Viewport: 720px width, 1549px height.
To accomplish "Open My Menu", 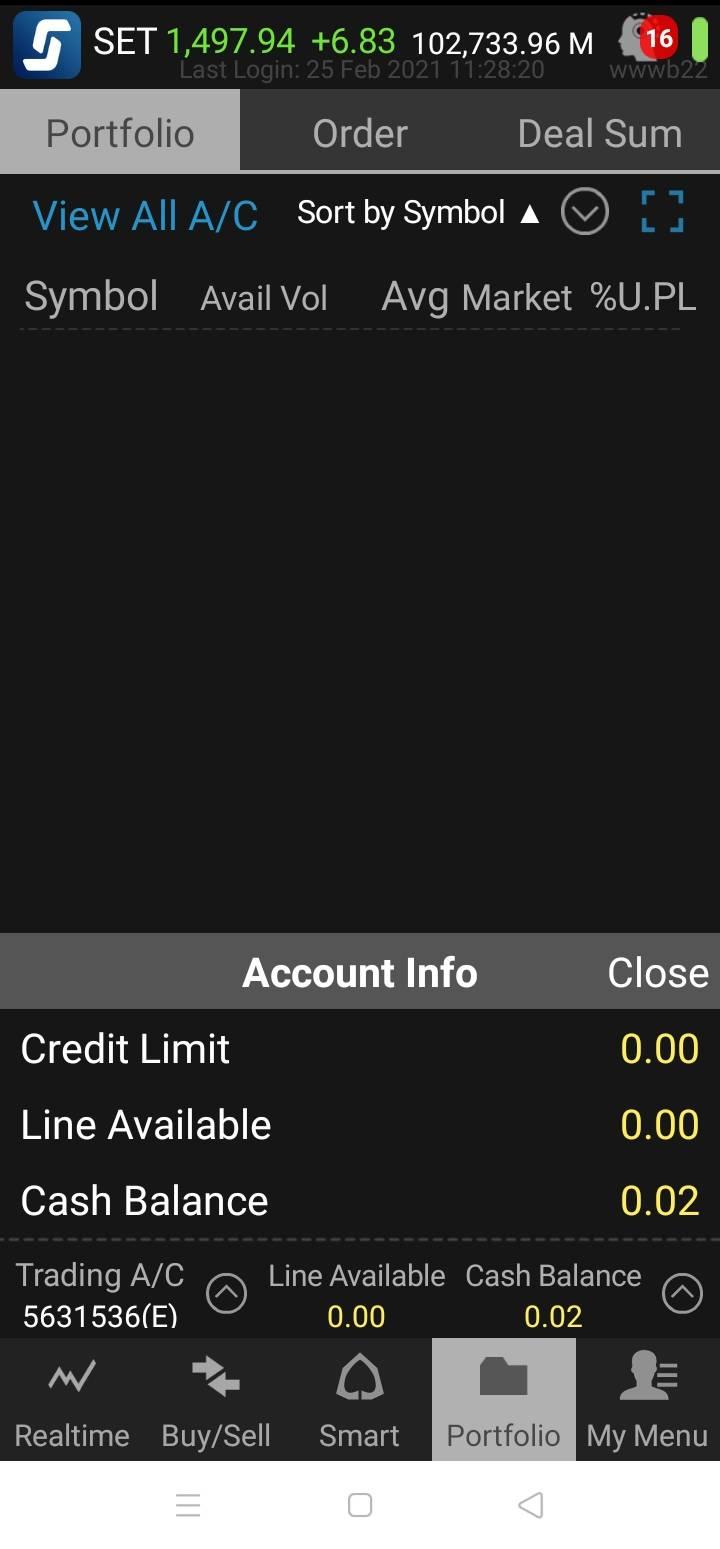I will [647, 1400].
